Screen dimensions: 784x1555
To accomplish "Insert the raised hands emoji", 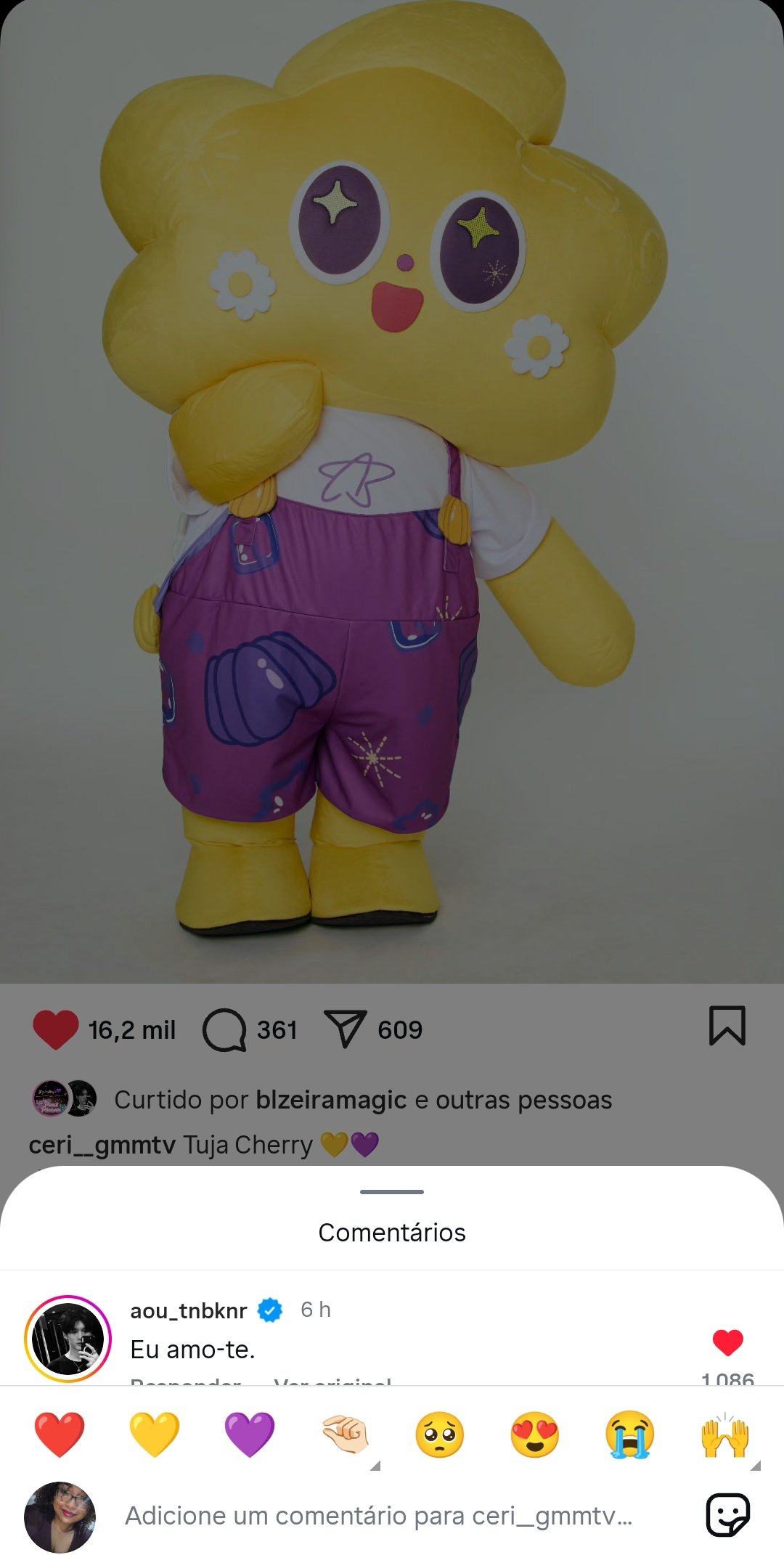I will click(x=724, y=1434).
